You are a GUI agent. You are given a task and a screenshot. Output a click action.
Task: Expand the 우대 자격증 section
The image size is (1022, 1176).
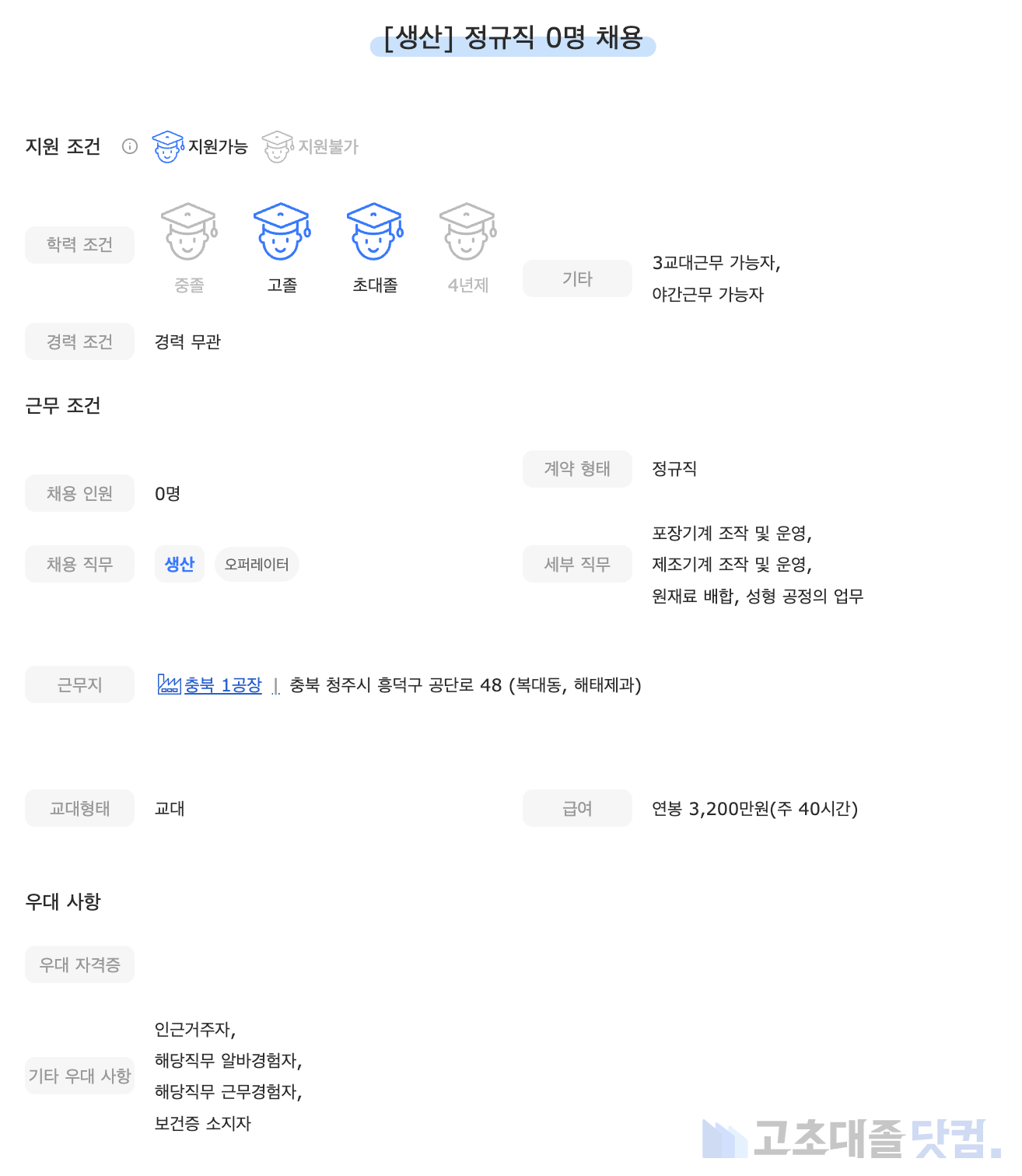pos(79,964)
